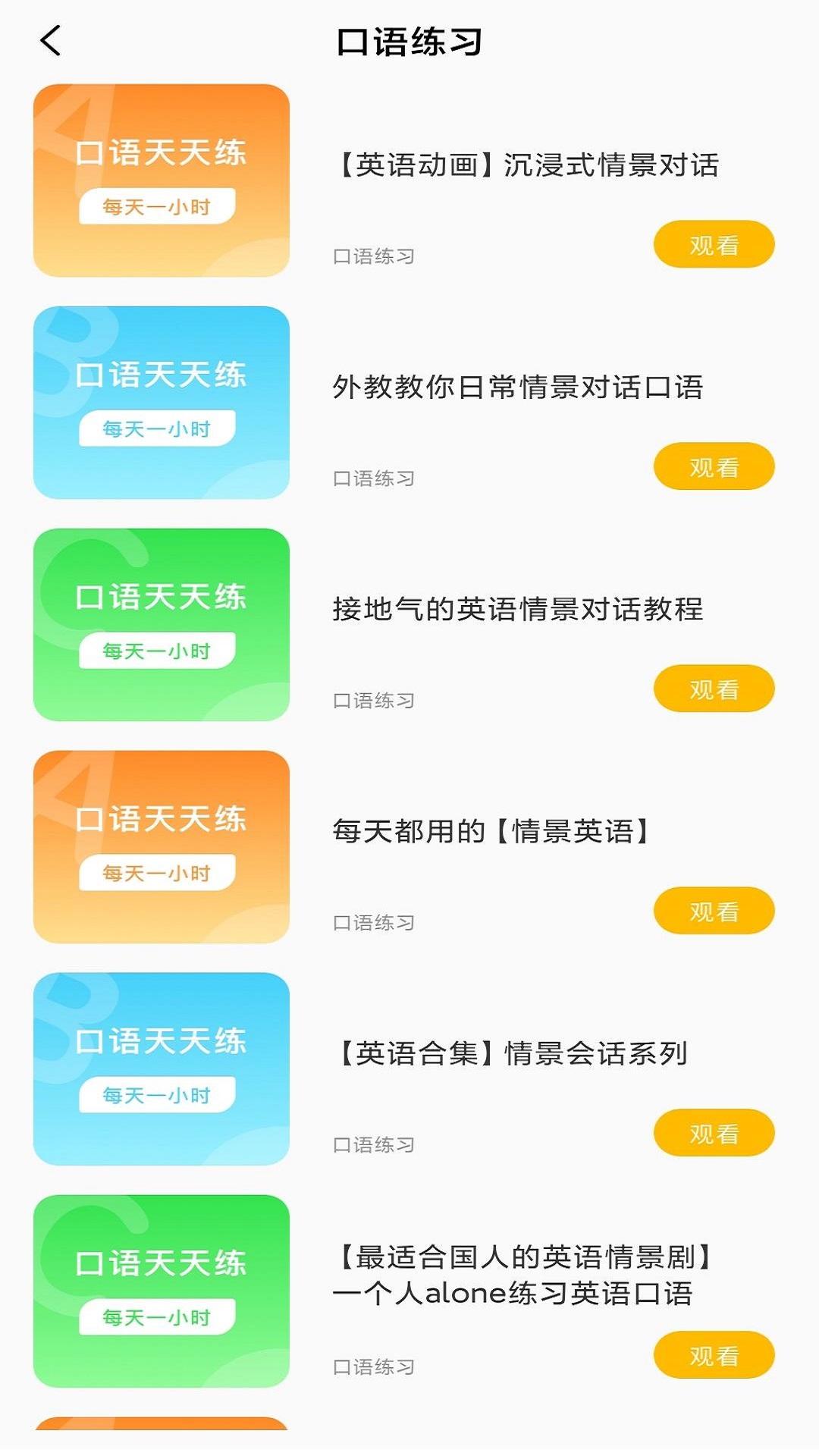This screenshot has width=819, height=1456.
Task: Open the blue 口语天天练 course thumbnail
Action: [x=161, y=403]
